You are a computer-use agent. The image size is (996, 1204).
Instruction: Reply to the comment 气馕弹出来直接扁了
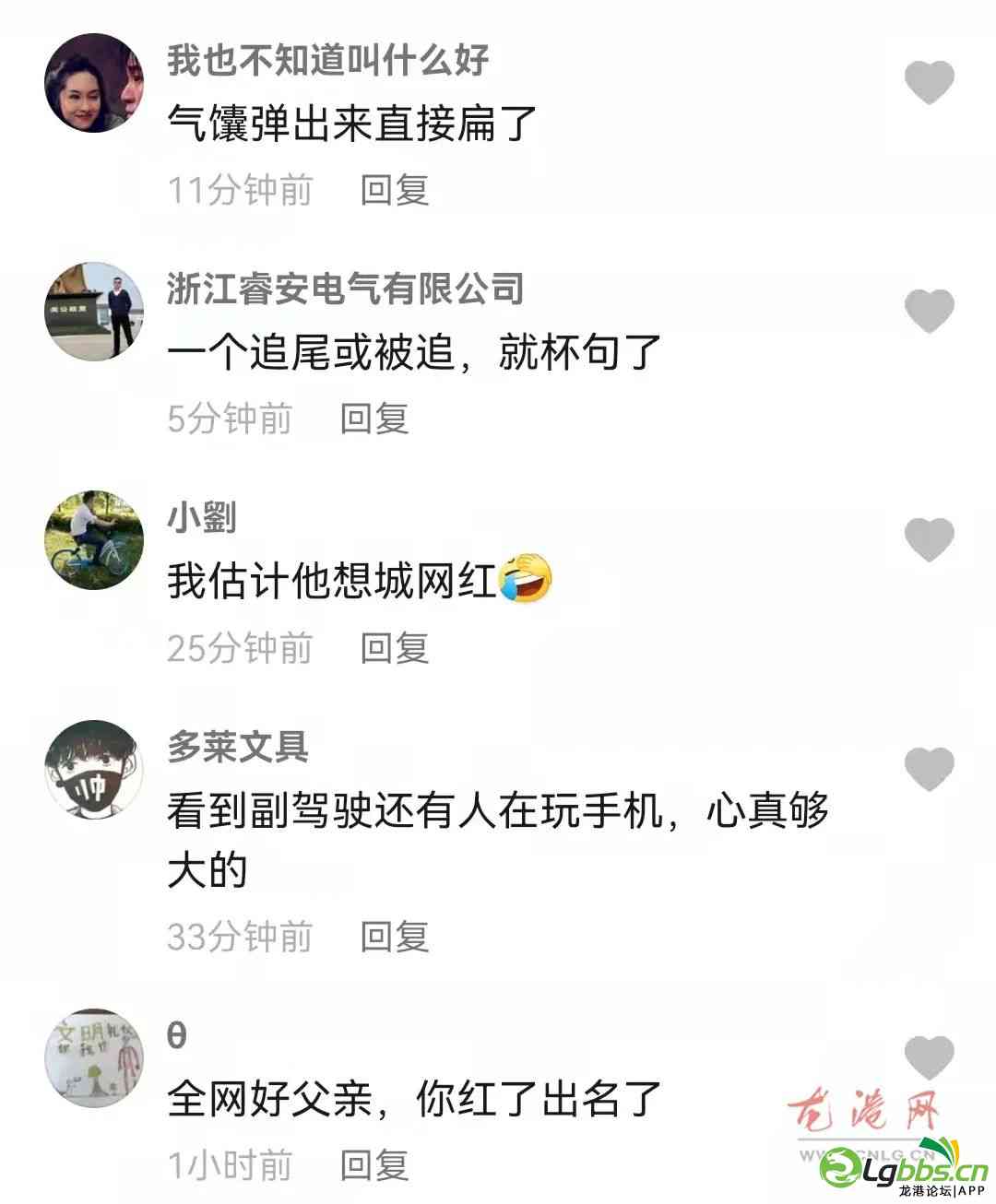tap(395, 191)
